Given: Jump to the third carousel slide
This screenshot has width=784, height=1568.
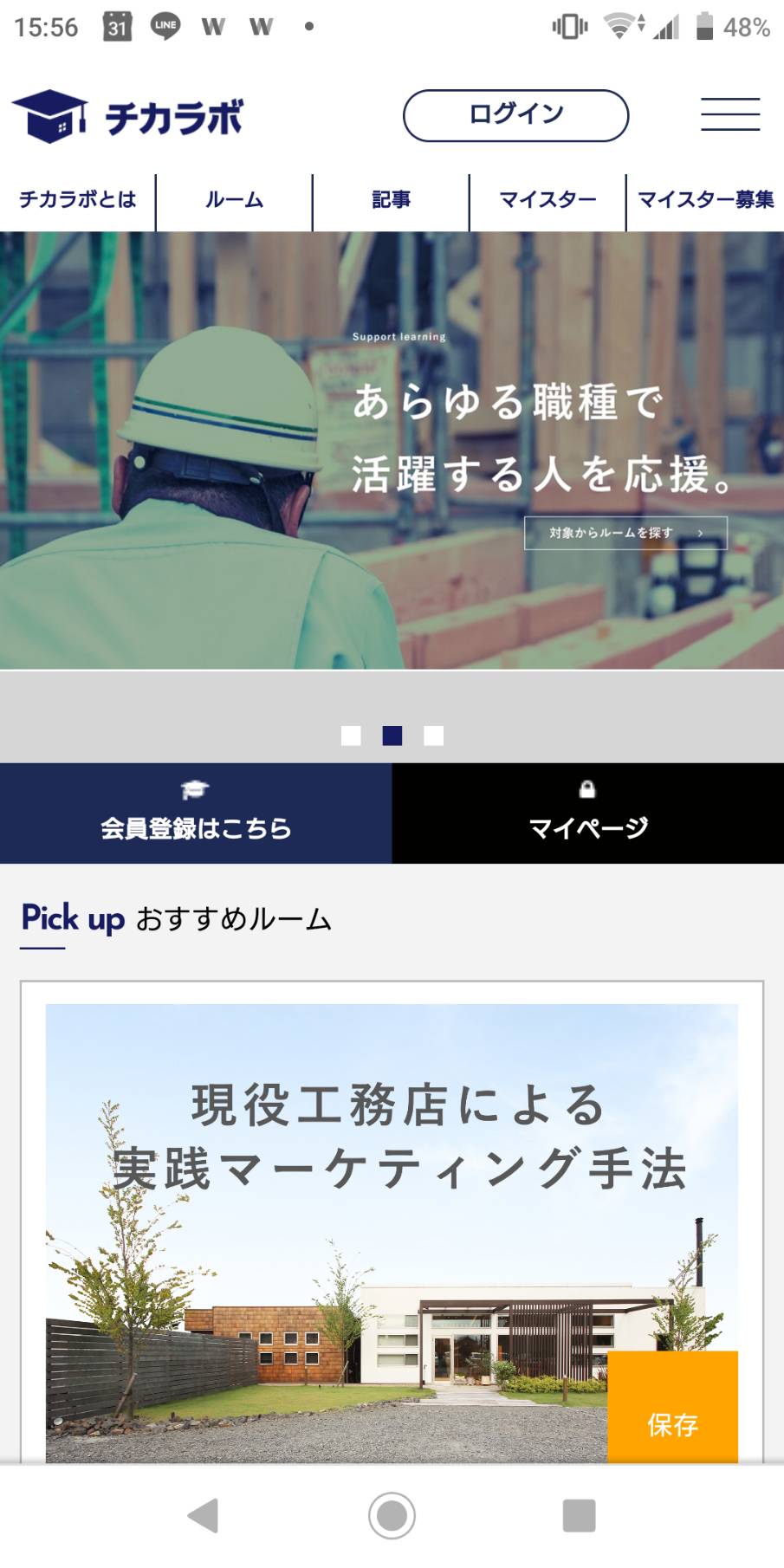Looking at the screenshot, I should (433, 735).
